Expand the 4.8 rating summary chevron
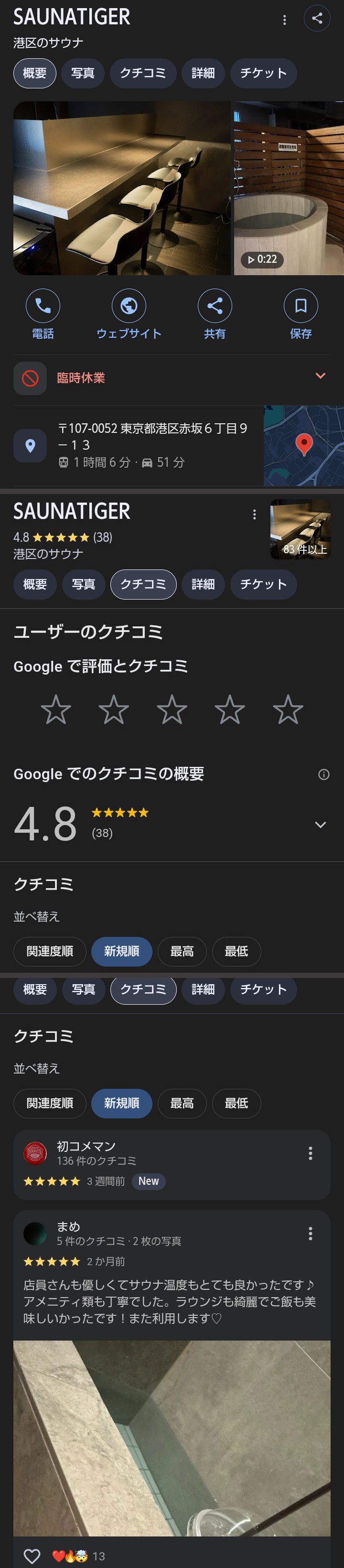 coord(320,825)
